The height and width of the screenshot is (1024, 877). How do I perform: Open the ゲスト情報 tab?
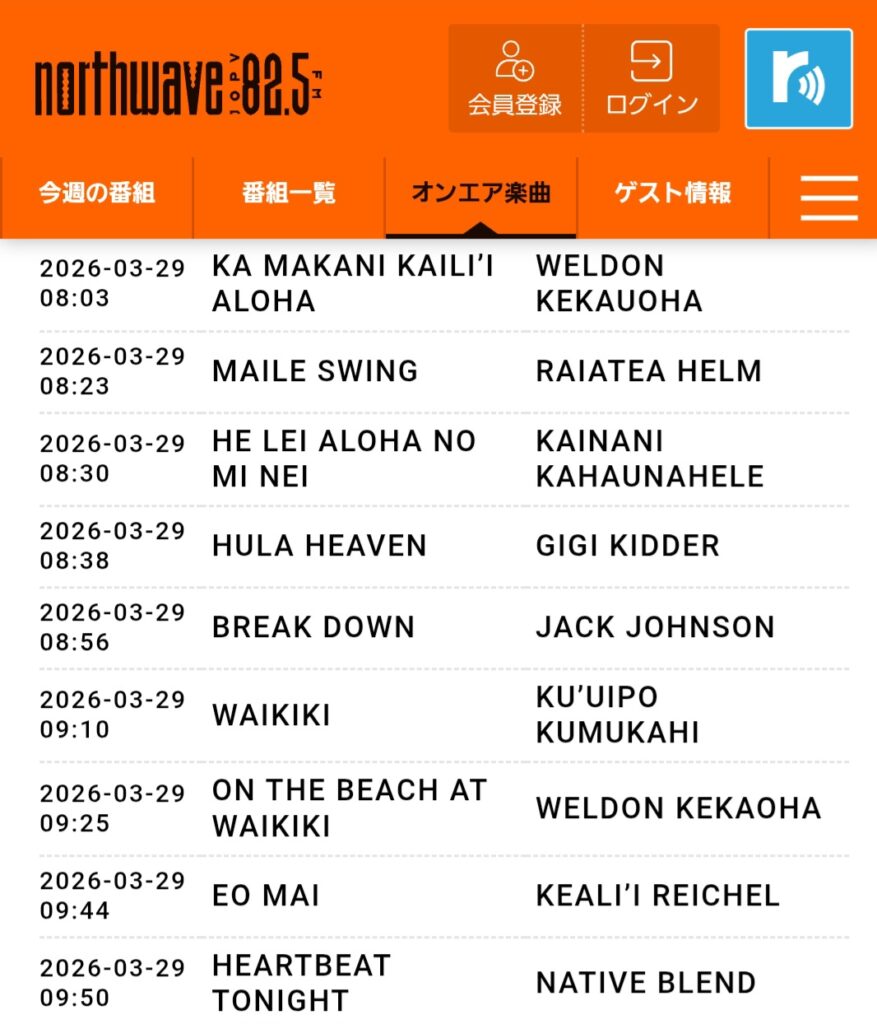click(673, 194)
